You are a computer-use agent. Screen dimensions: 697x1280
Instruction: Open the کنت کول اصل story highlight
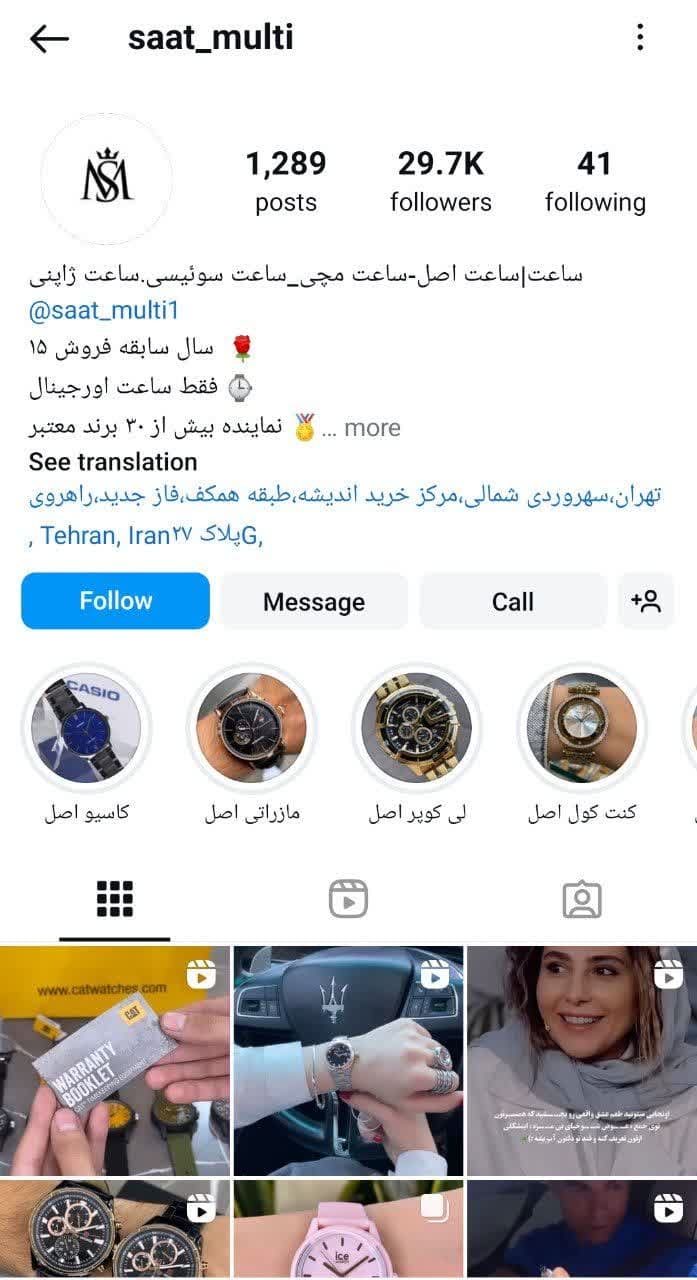(x=582, y=729)
